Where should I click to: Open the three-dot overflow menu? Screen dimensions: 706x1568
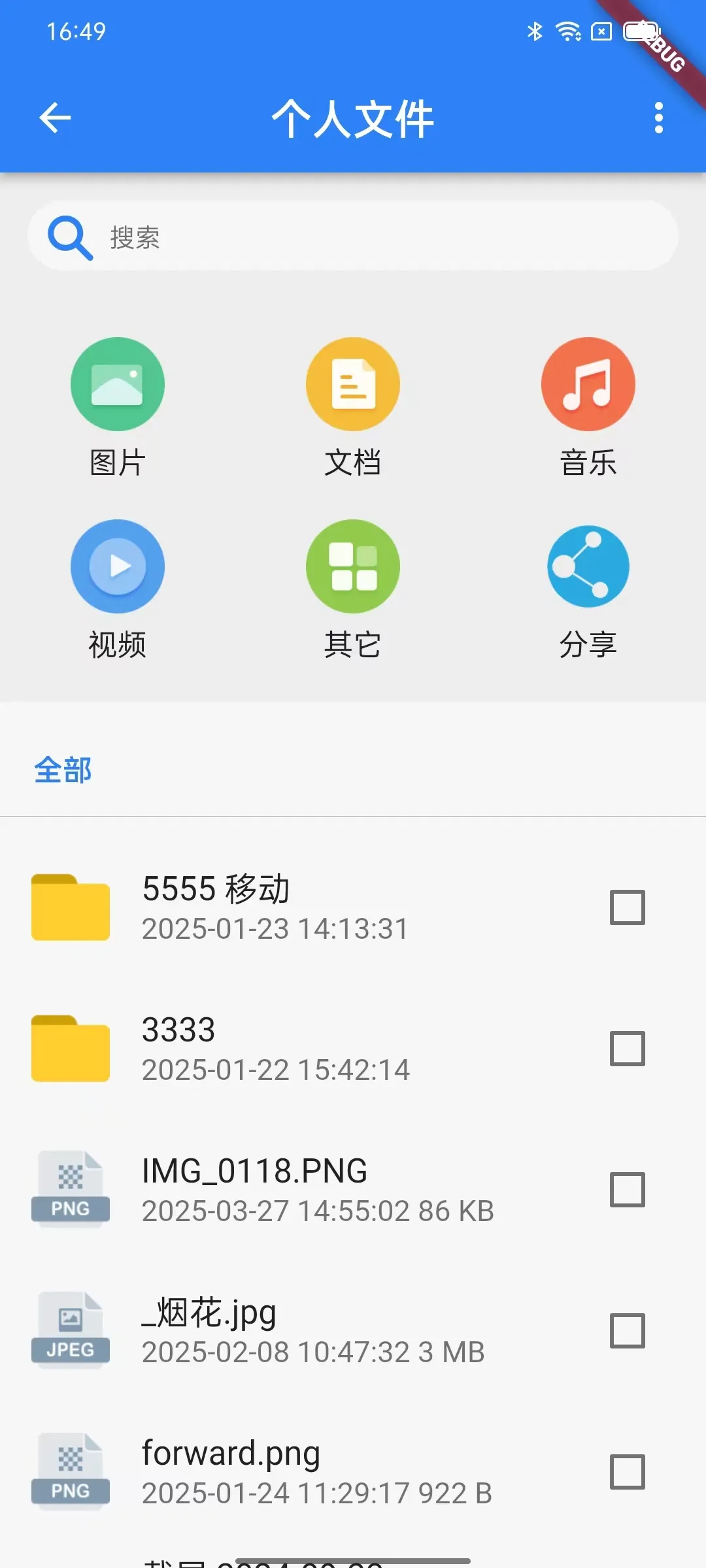click(658, 118)
